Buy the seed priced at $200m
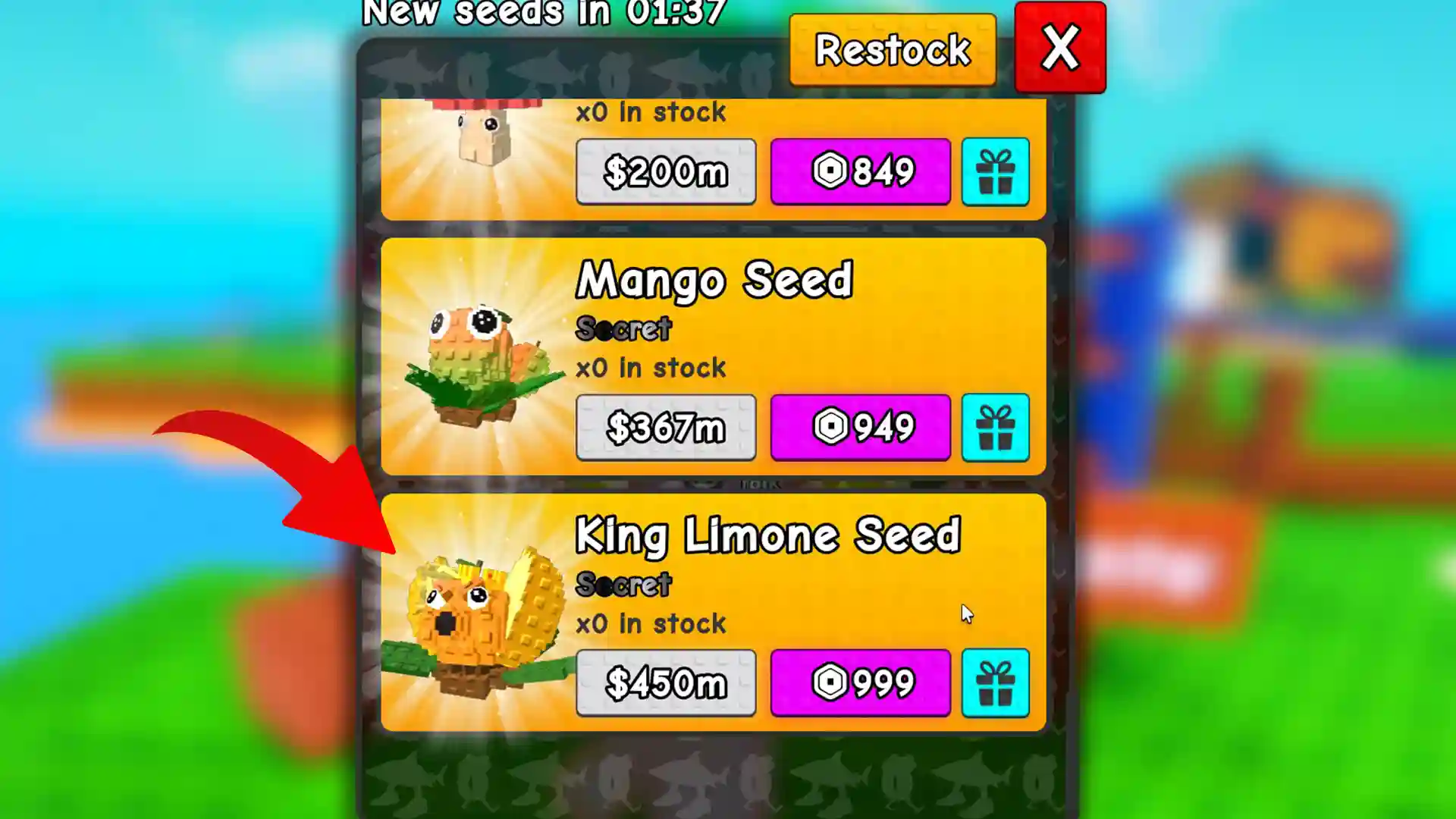Screen dimensions: 1456x819 (x=665, y=171)
